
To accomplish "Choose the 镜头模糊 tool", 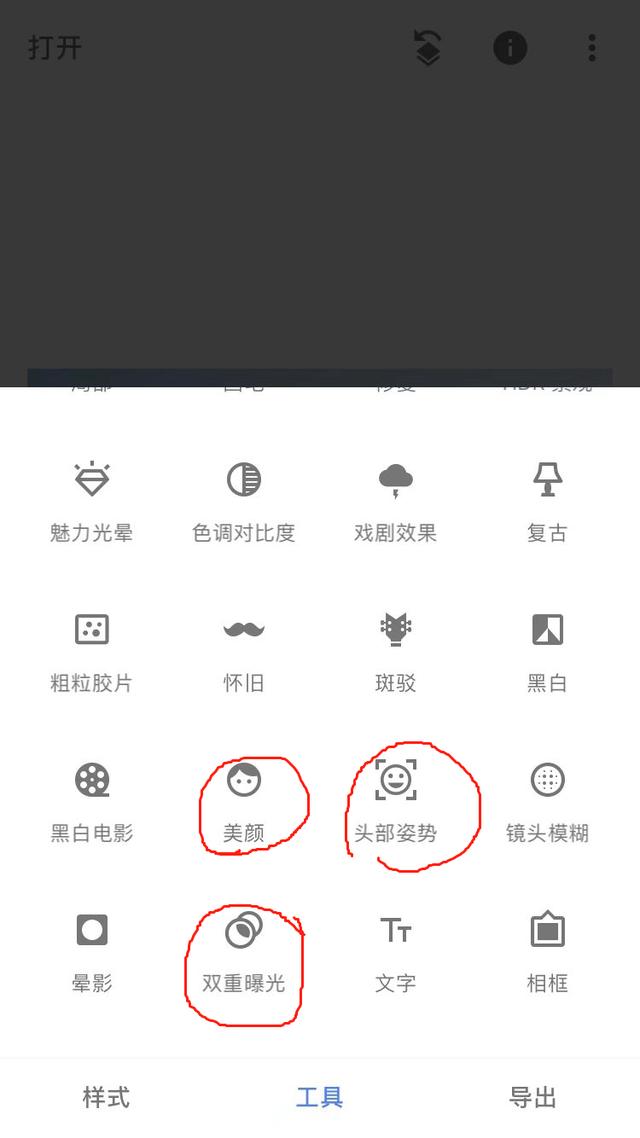I will click(x=547, y=803).
